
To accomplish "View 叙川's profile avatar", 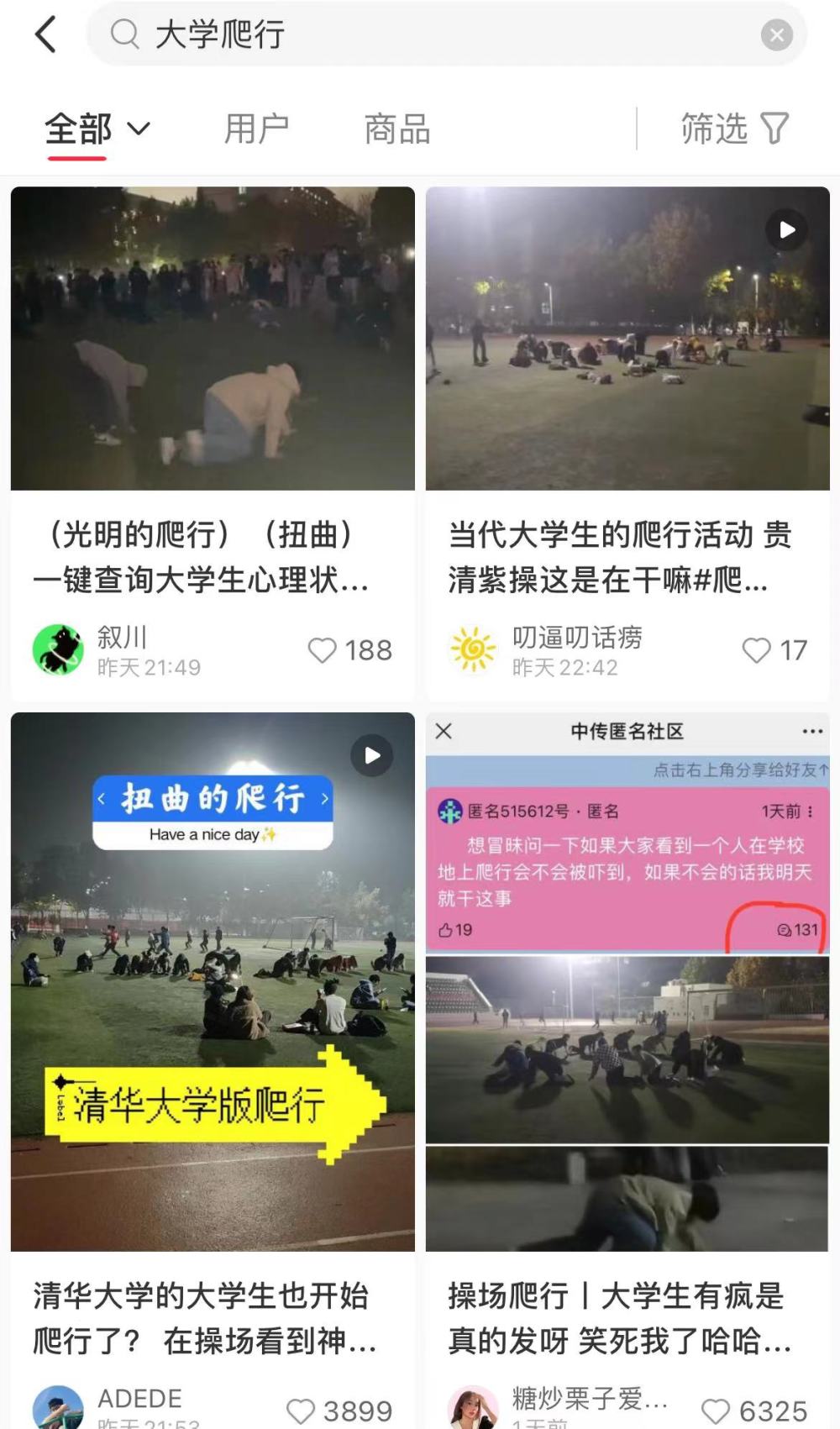I will (58, 649).
